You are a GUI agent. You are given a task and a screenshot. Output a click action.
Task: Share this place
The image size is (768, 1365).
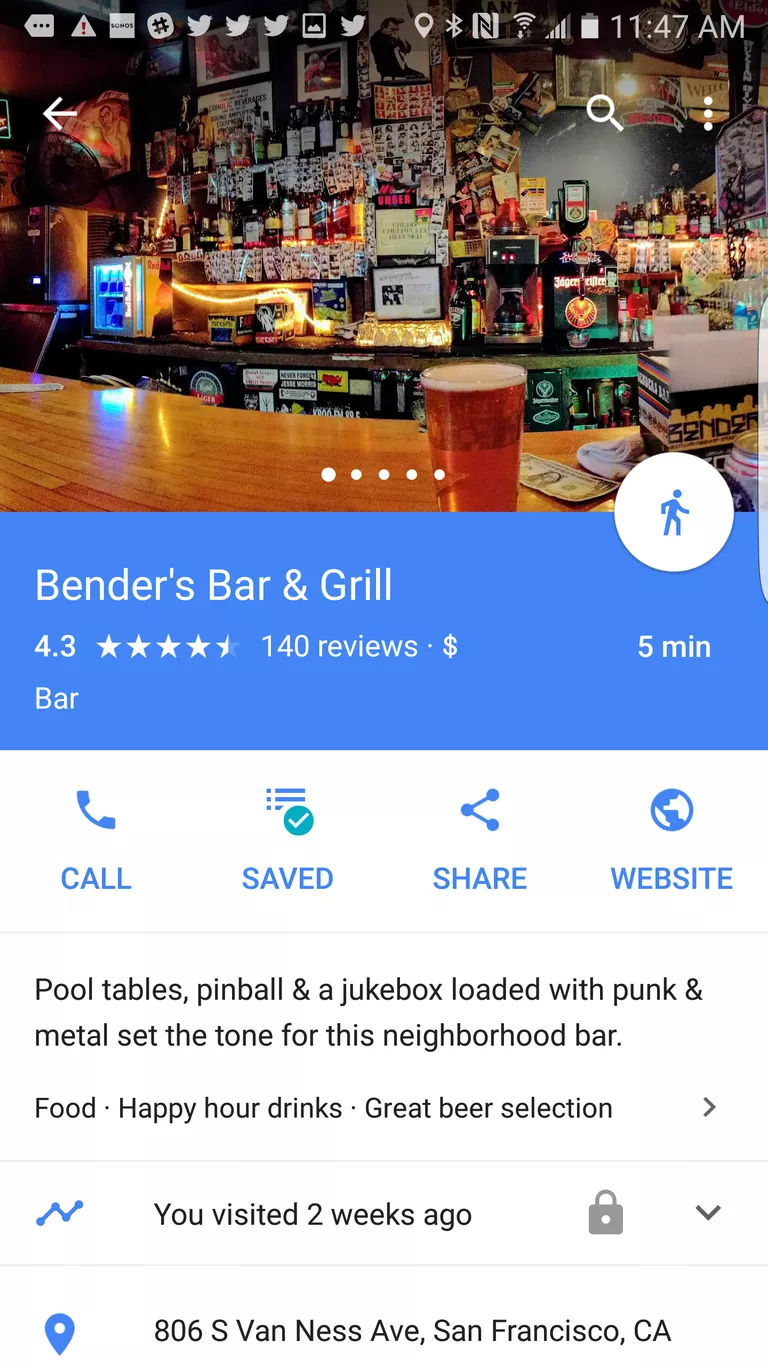(x=480, y=841)
